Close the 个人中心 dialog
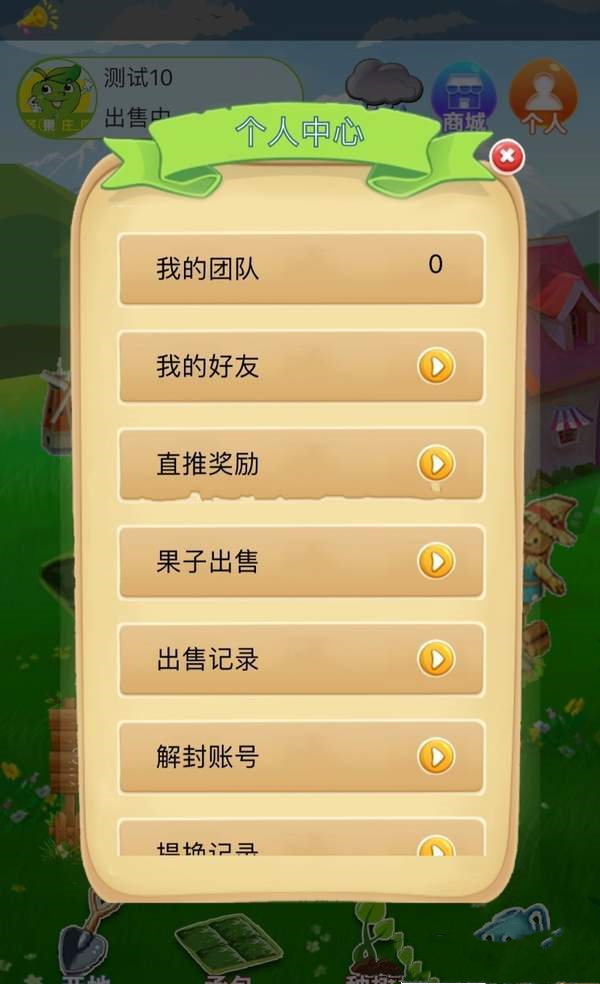 (x=507, y=156)
